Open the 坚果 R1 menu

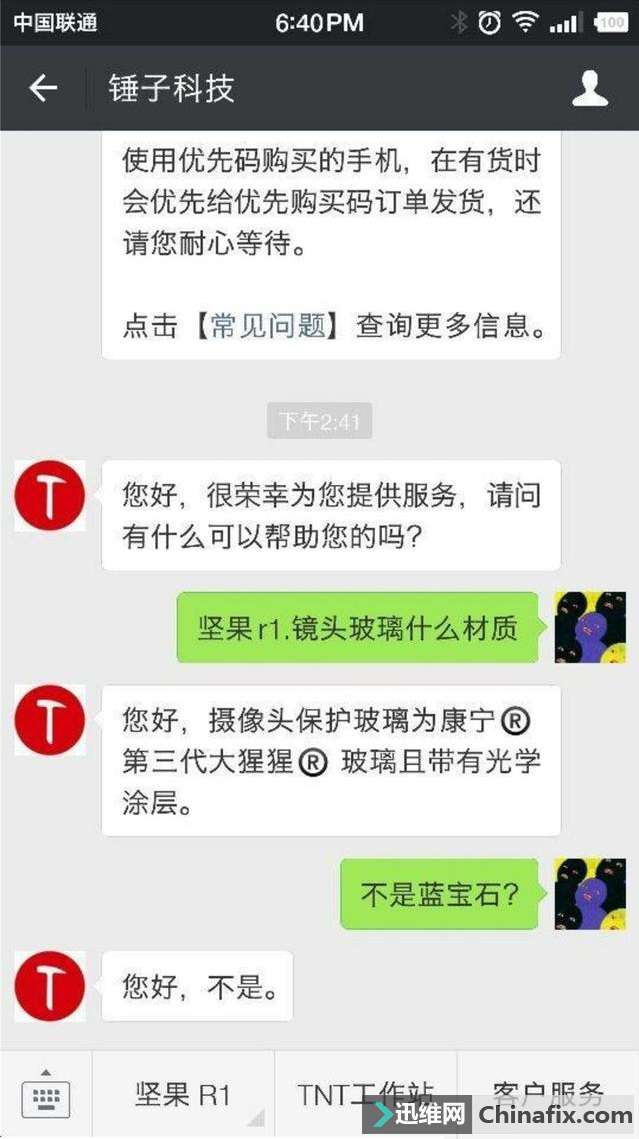183,1094
